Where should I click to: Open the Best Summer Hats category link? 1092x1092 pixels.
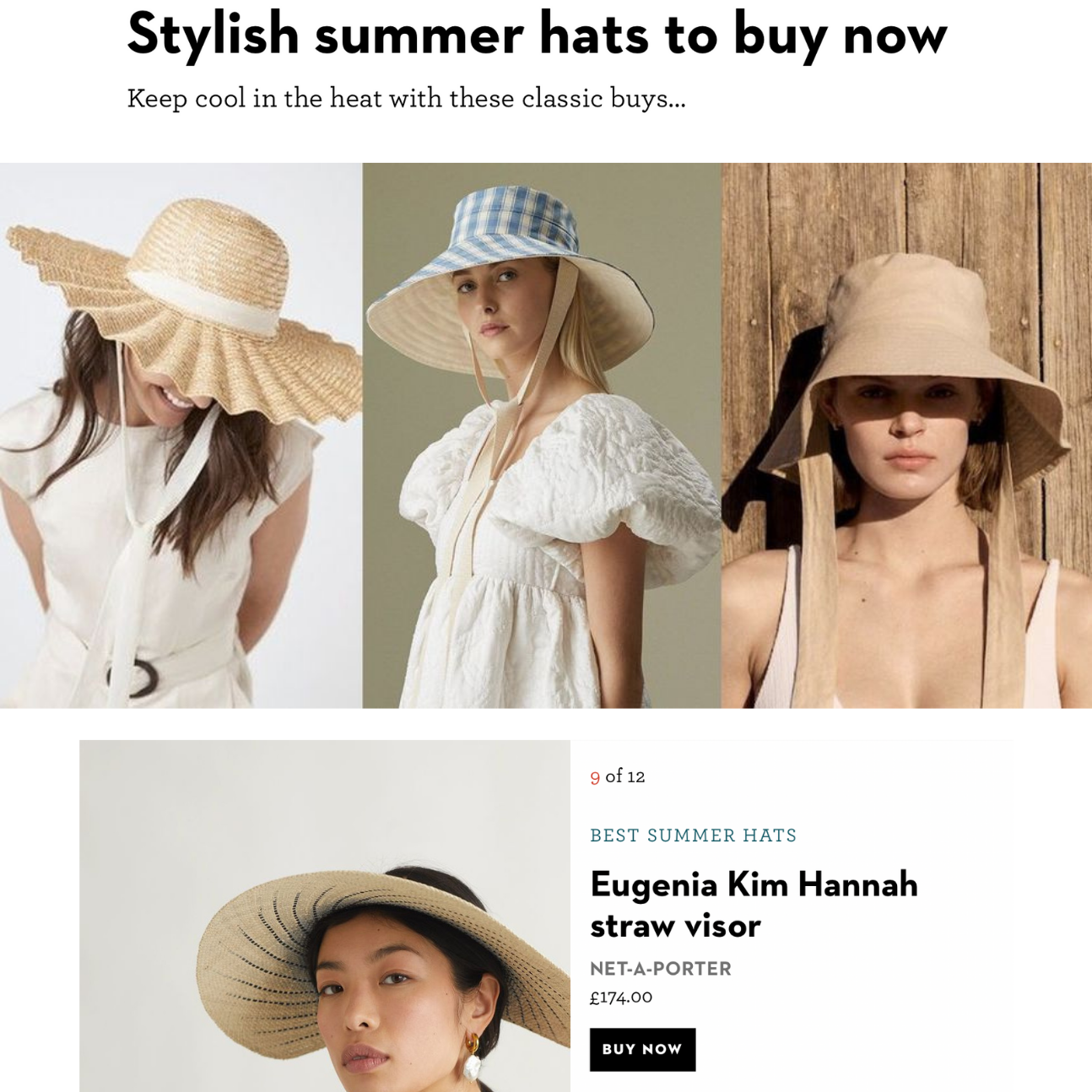(693, 835)
